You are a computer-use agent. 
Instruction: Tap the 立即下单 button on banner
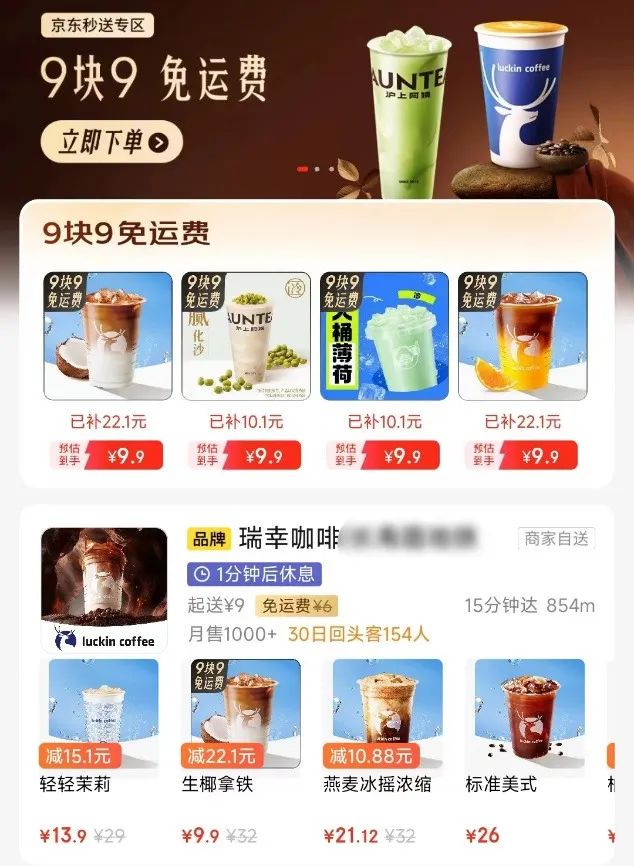coord(111,142)
